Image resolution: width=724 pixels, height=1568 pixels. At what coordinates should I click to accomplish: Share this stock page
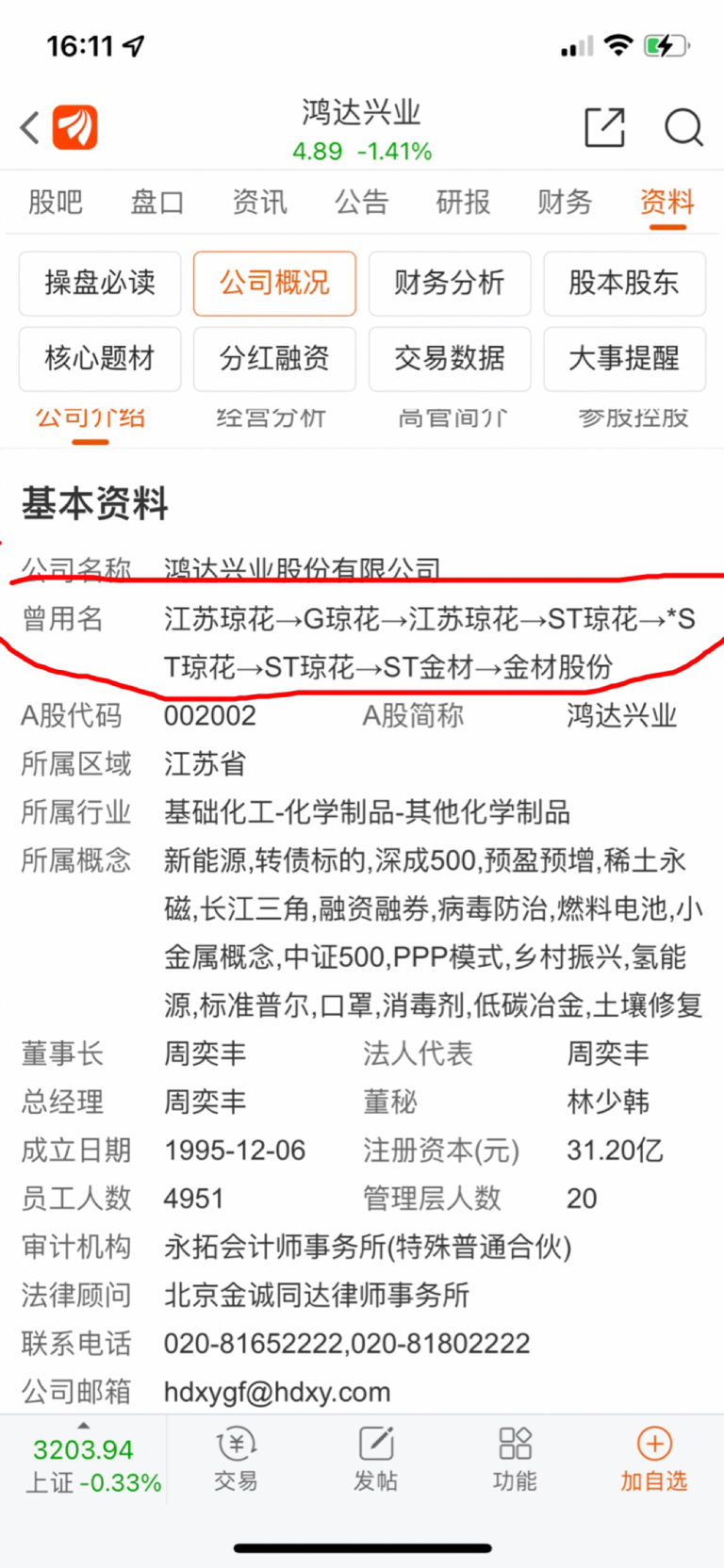(x=604, y=127)
